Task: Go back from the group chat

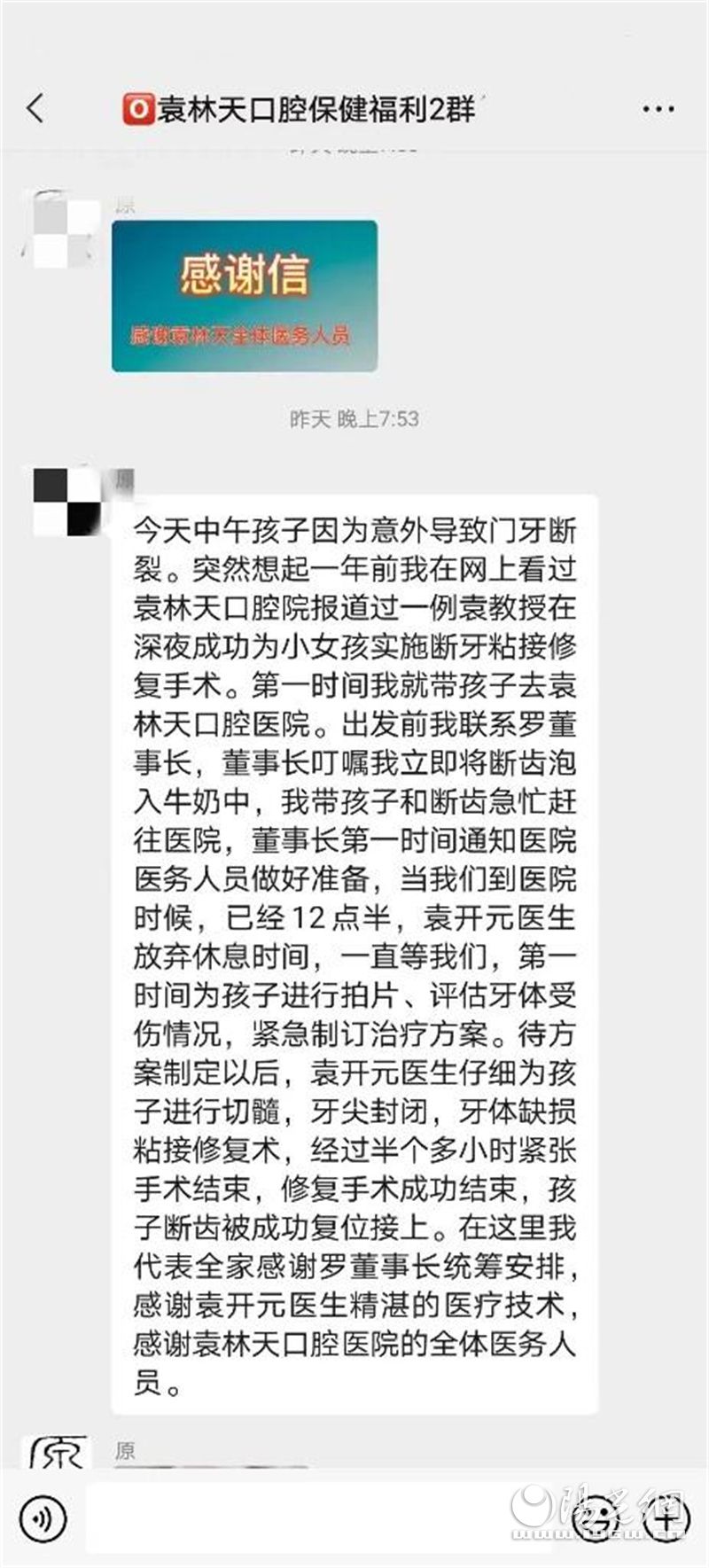Action: (x=35, y=109)
